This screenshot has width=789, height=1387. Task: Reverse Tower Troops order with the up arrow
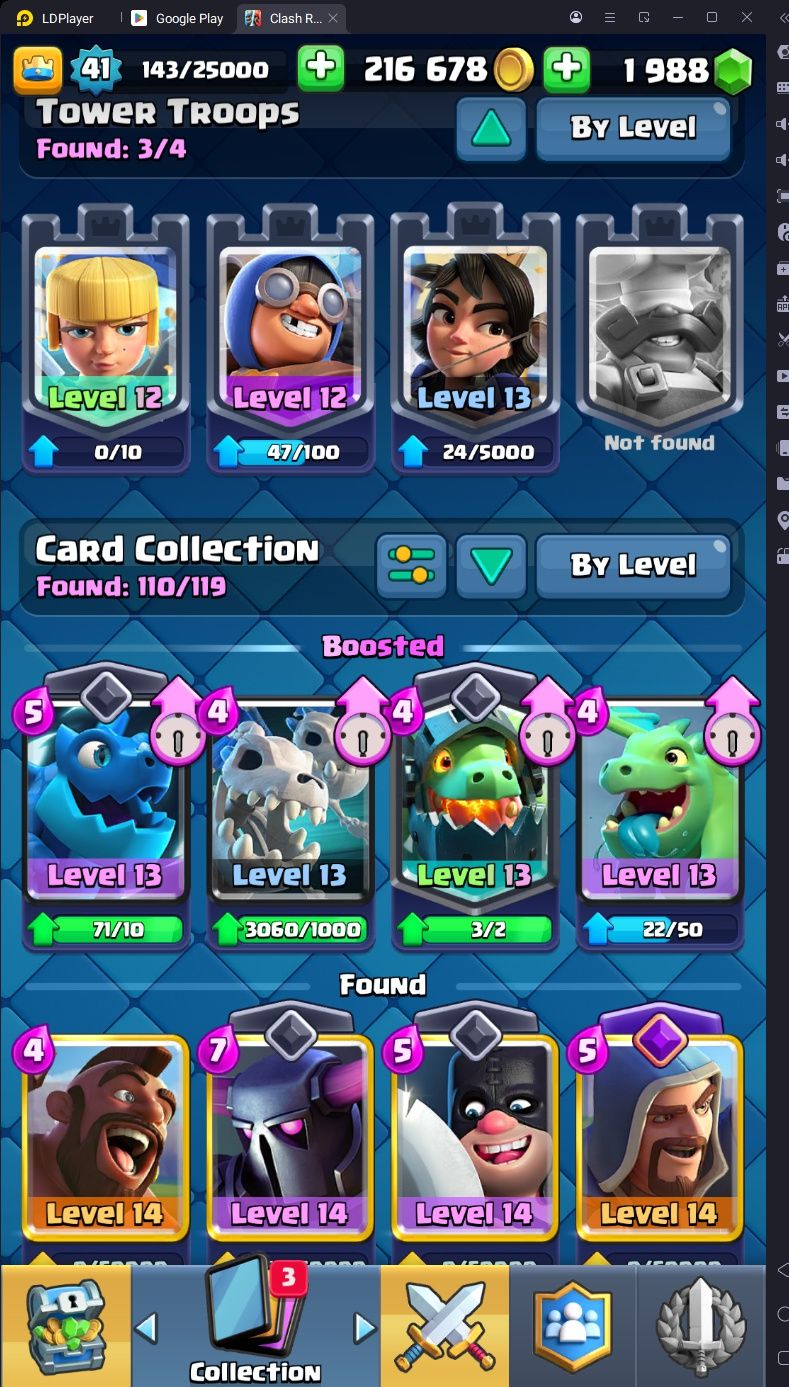(490, 128)
